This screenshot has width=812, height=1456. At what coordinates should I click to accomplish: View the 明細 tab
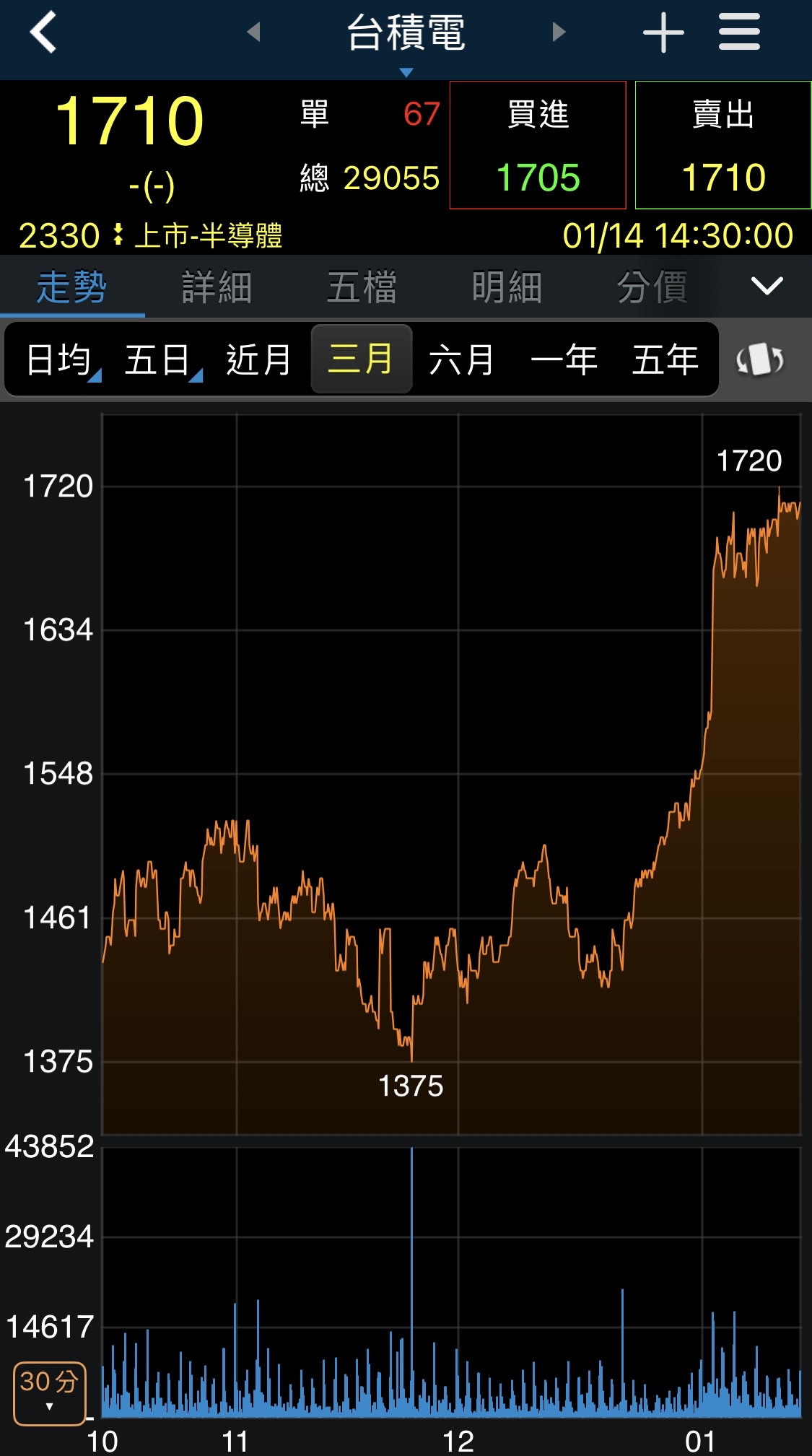click(507, 287)
